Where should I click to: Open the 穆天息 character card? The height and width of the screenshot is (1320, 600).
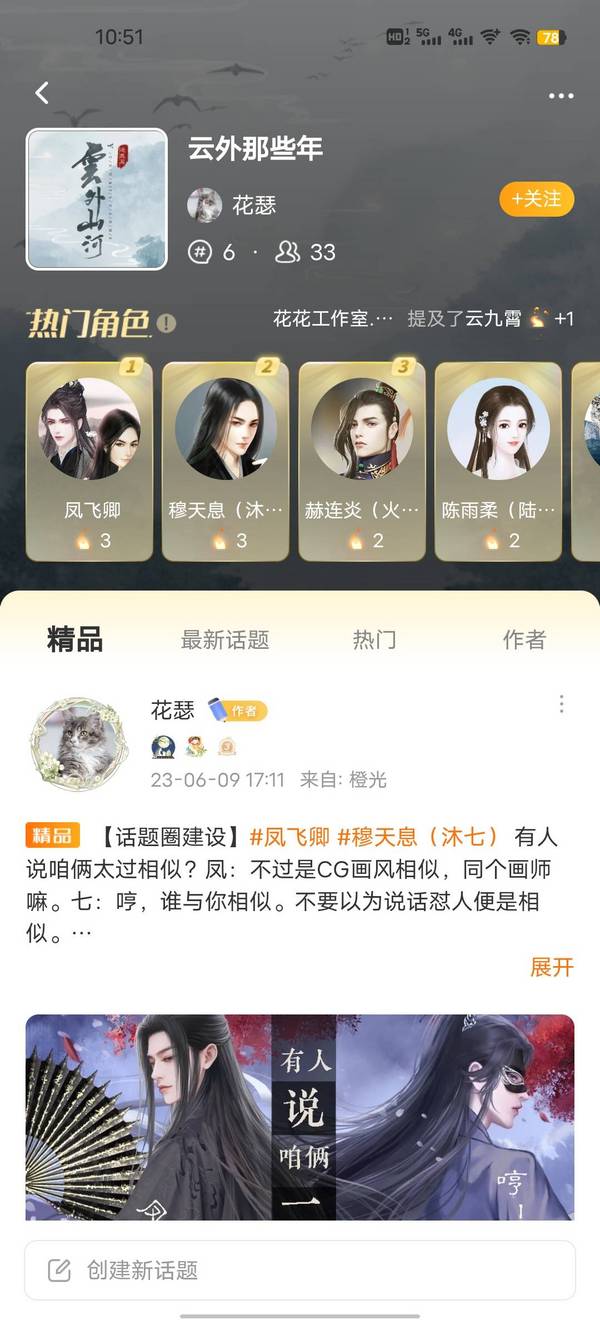pos(226,461)
